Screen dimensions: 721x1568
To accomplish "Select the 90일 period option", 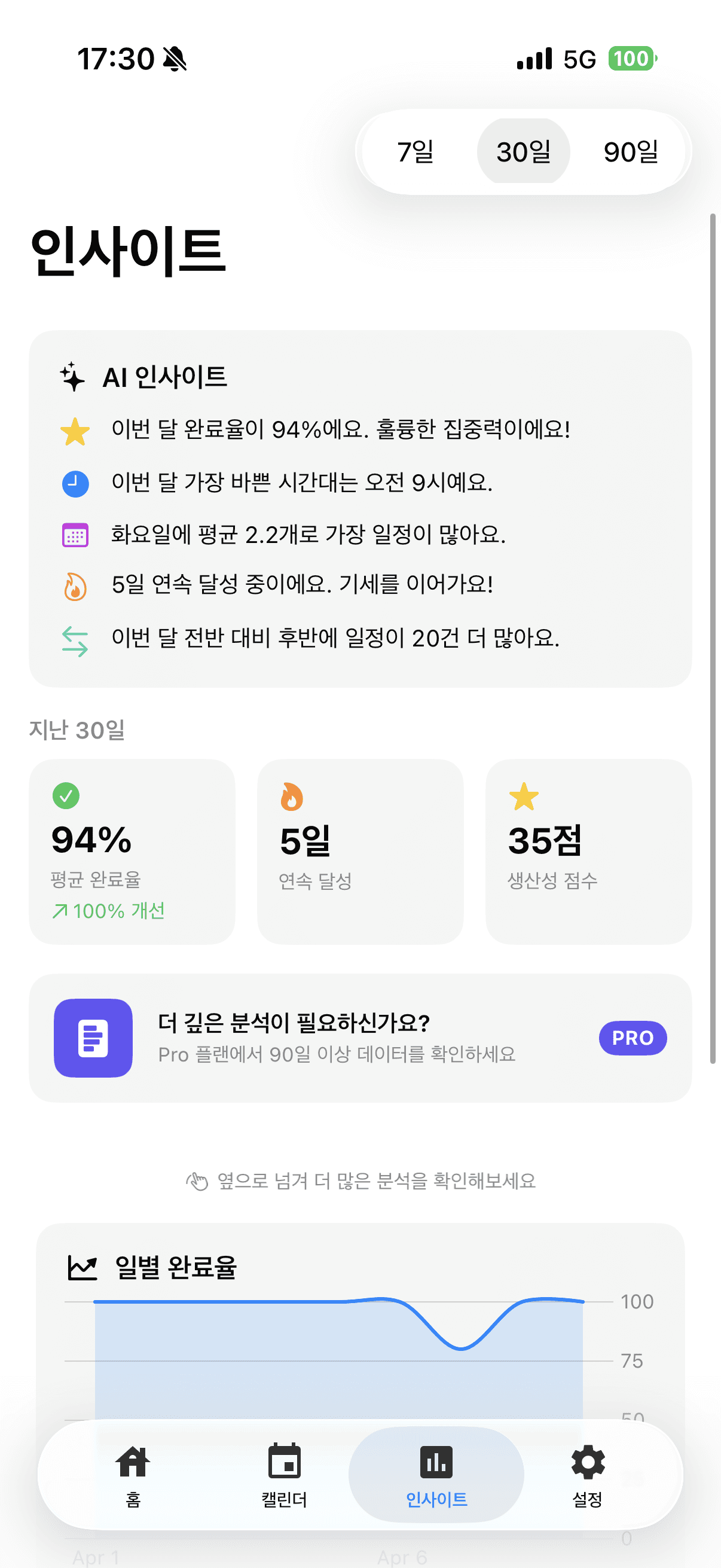I will pyautogui.click(x=631, y=151).
